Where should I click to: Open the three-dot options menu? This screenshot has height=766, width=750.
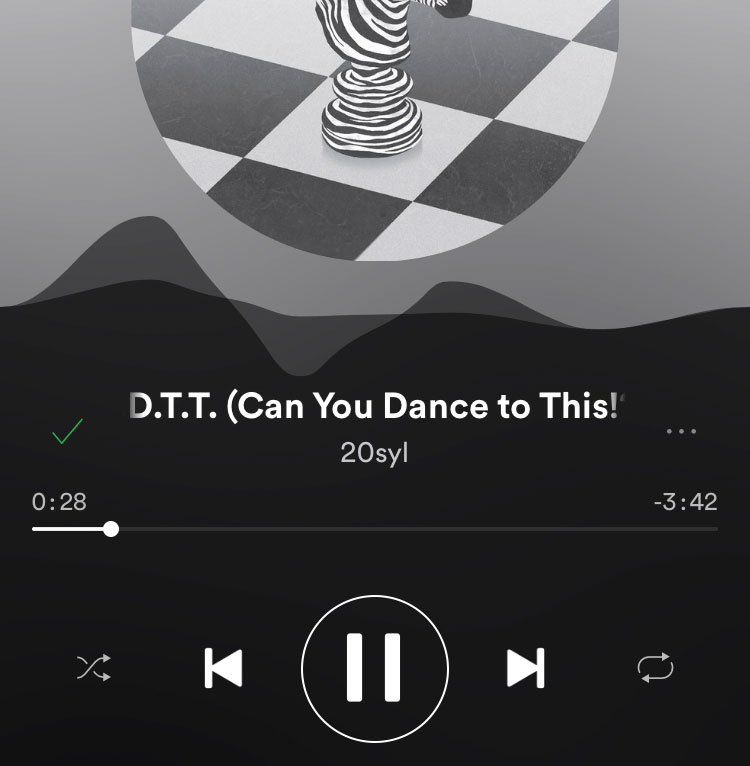coord(681,432)
